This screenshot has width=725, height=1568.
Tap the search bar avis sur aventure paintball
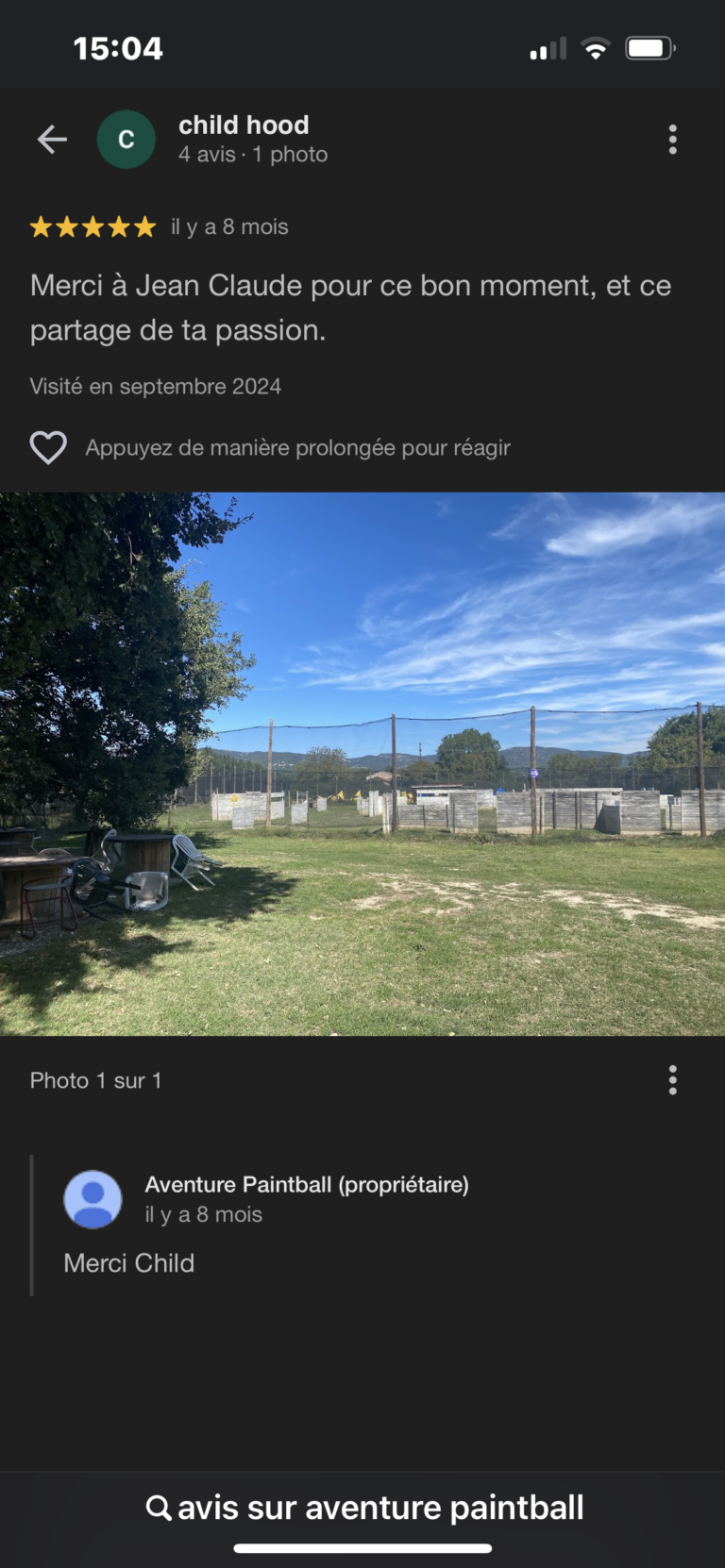[364, 1508]
